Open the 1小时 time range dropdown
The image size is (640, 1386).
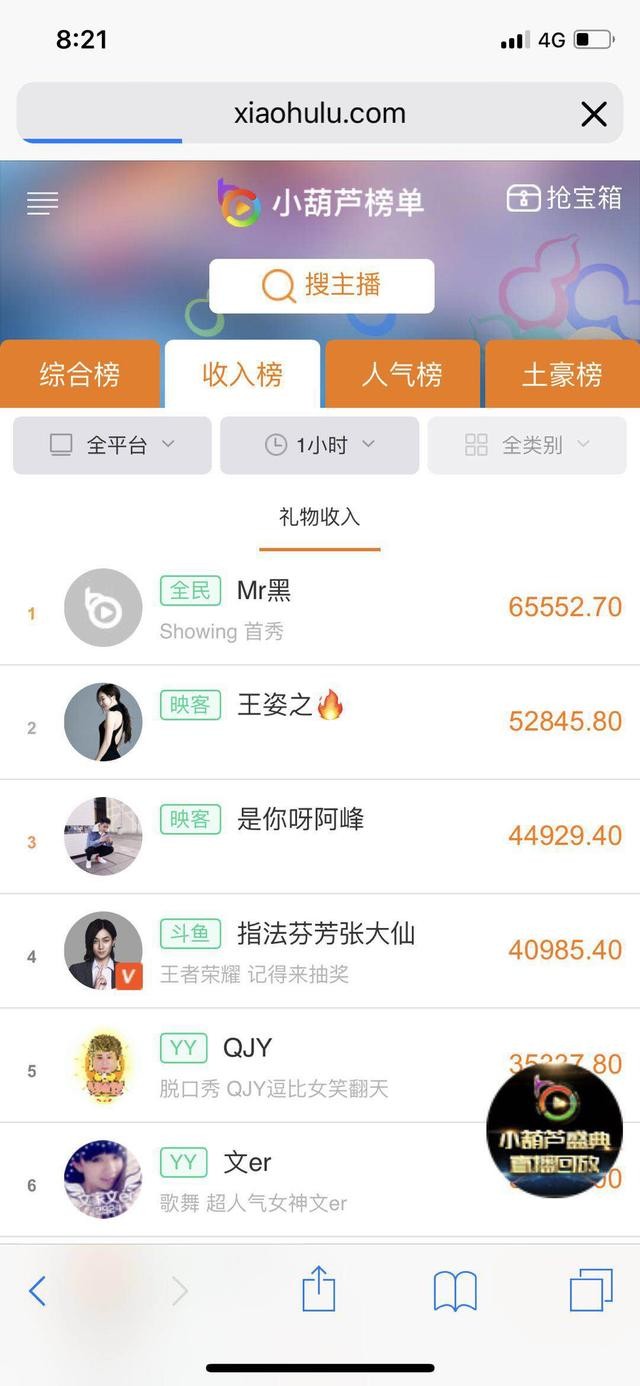coord(319,445)
